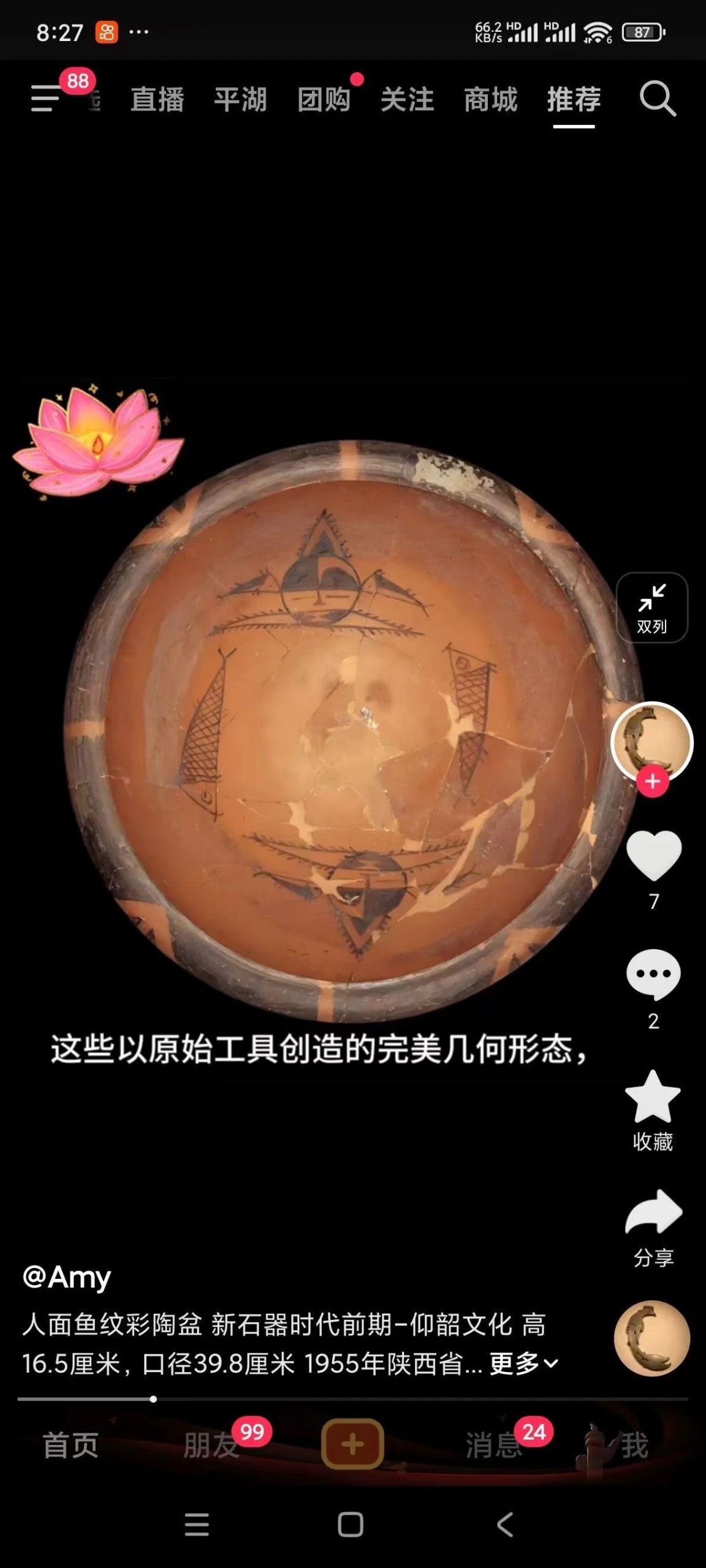Go to the 朋友 tab
This screenshot has width=706, height=1568.
pos(211,1445)
